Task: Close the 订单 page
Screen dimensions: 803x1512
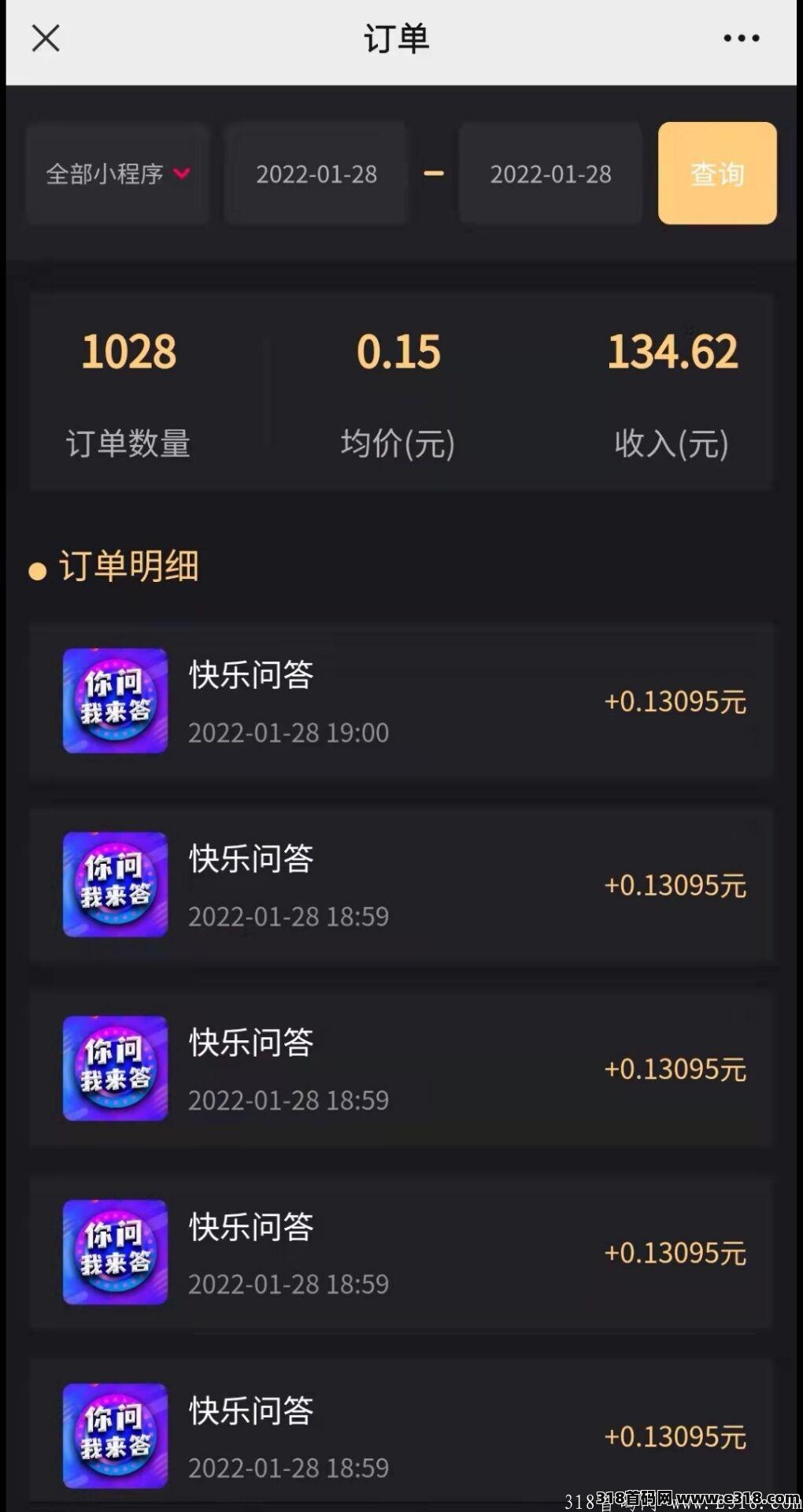Action: click(x=46, y=38)
